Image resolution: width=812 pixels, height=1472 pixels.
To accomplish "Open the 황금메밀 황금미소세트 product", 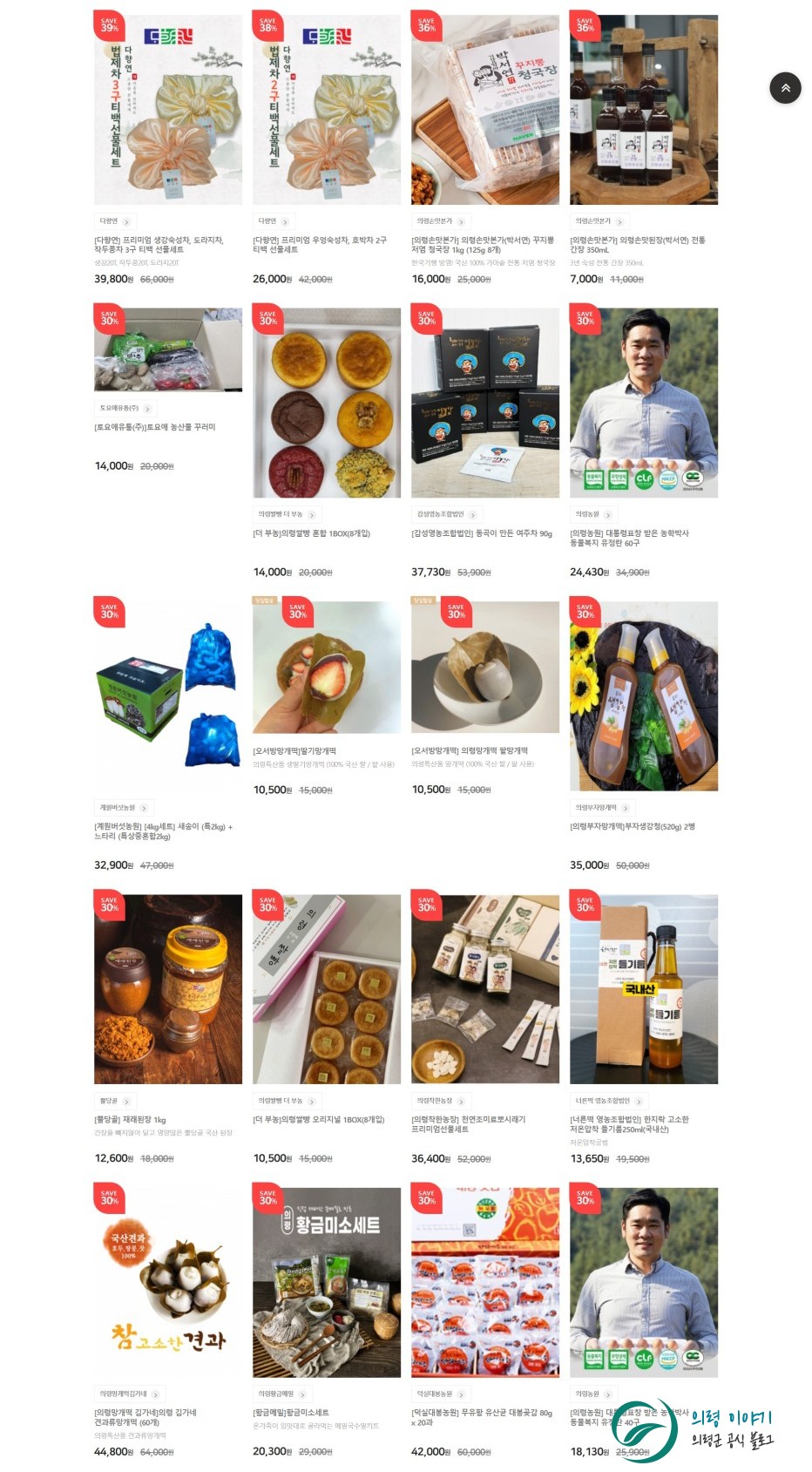I will (327, 1282).
